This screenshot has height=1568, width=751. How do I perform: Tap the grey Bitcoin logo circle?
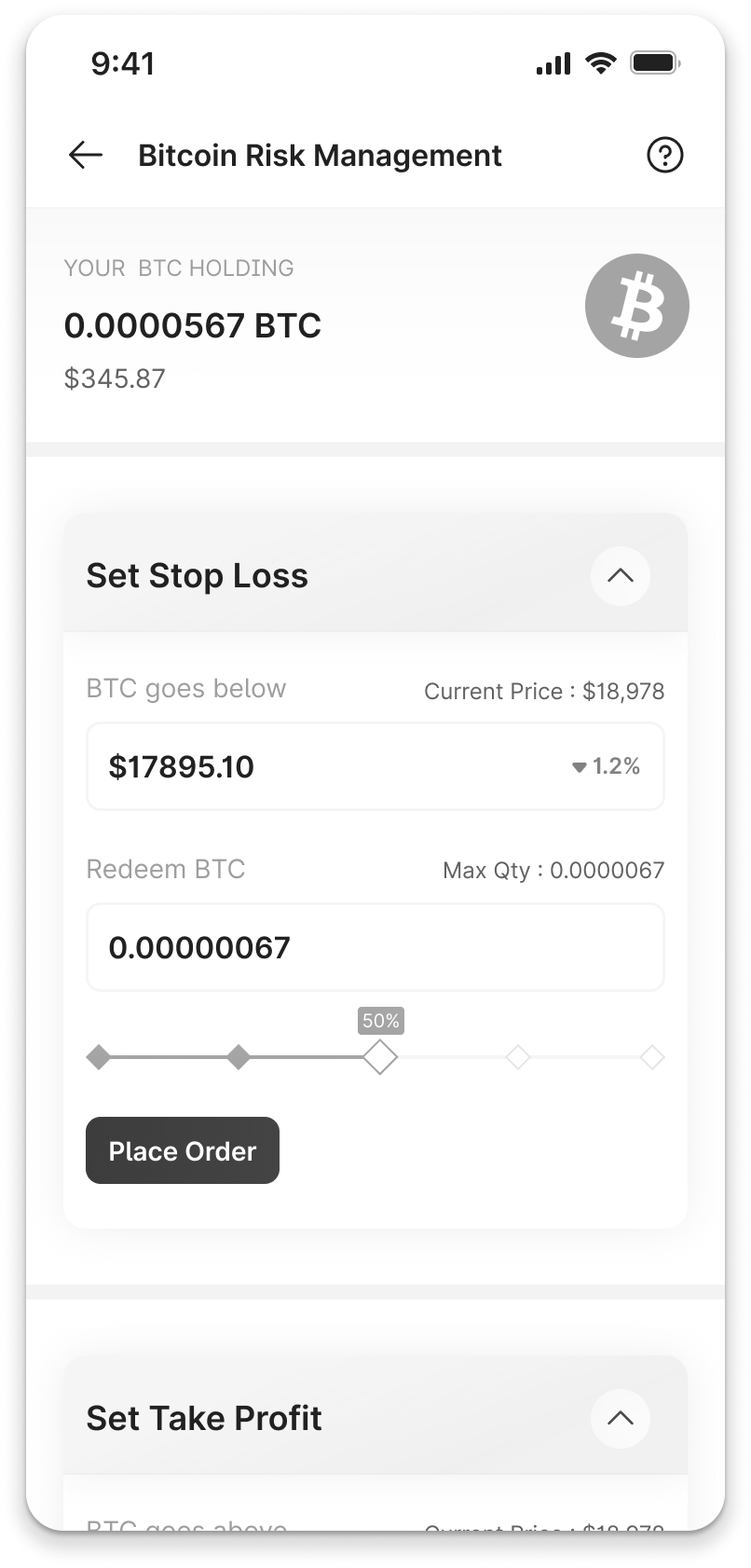click(636, 306)
